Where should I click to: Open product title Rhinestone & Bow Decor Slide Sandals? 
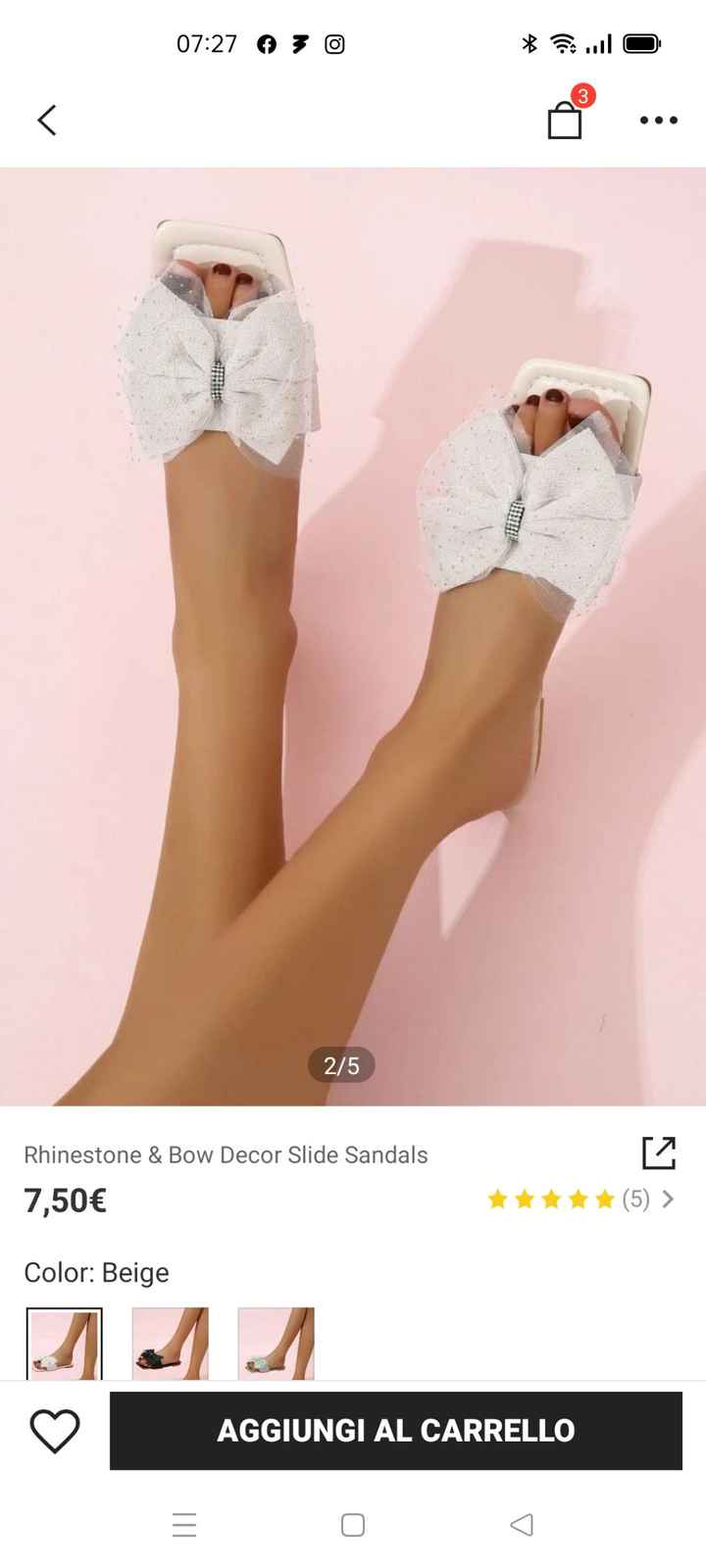click(226, 1154)
